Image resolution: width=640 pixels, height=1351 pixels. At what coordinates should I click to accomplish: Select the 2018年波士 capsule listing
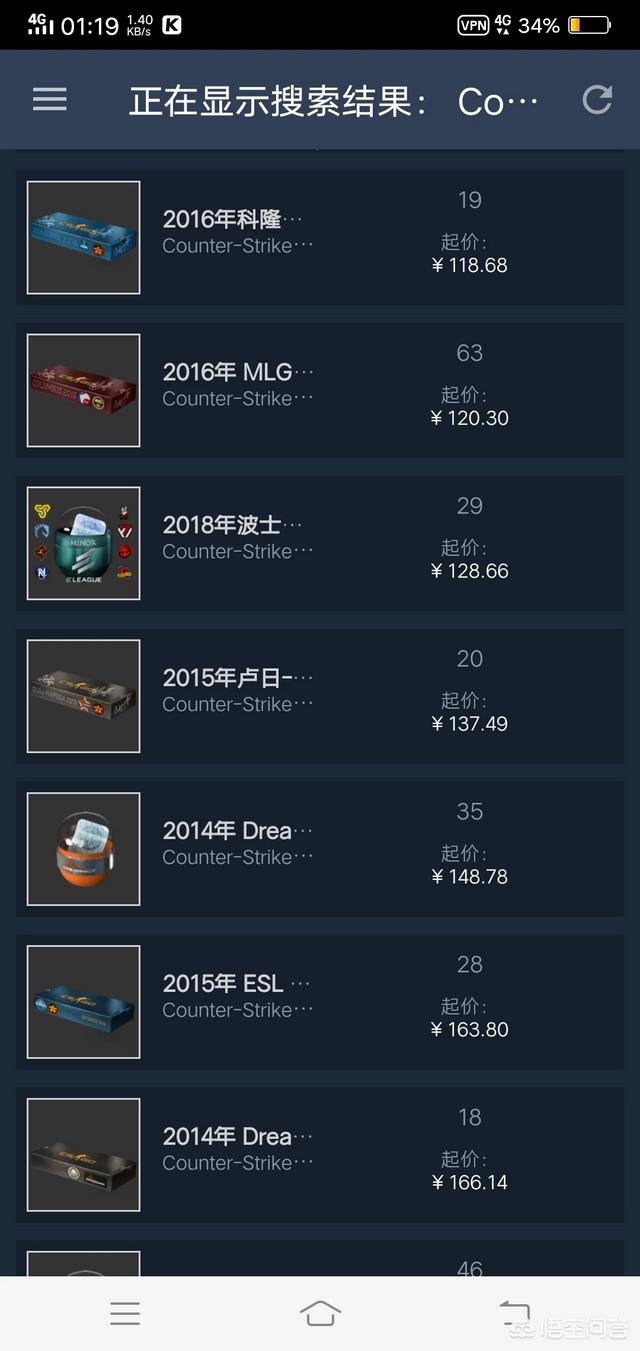pos(320,543)
